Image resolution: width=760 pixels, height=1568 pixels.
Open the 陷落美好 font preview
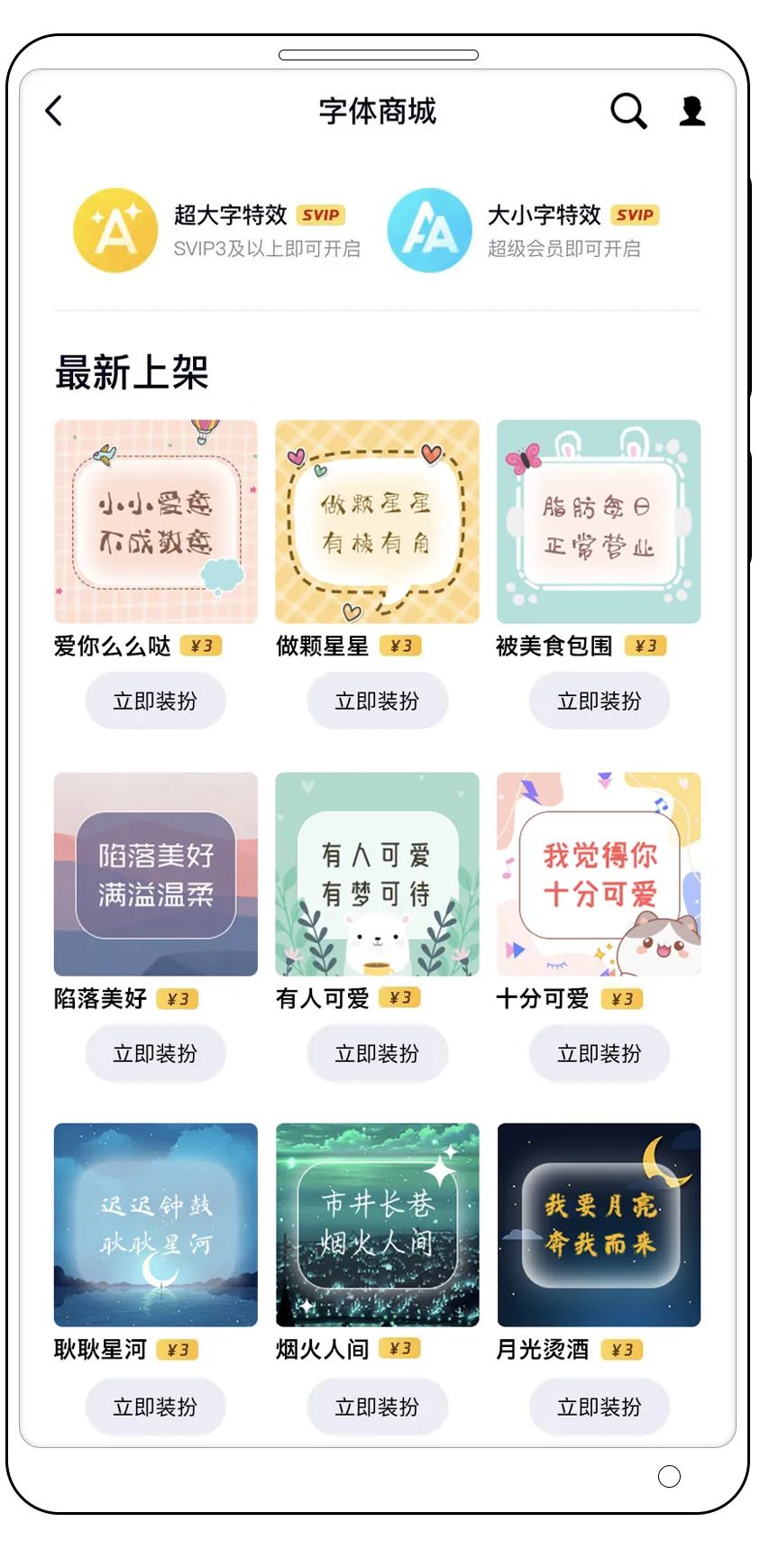point(156,874)
